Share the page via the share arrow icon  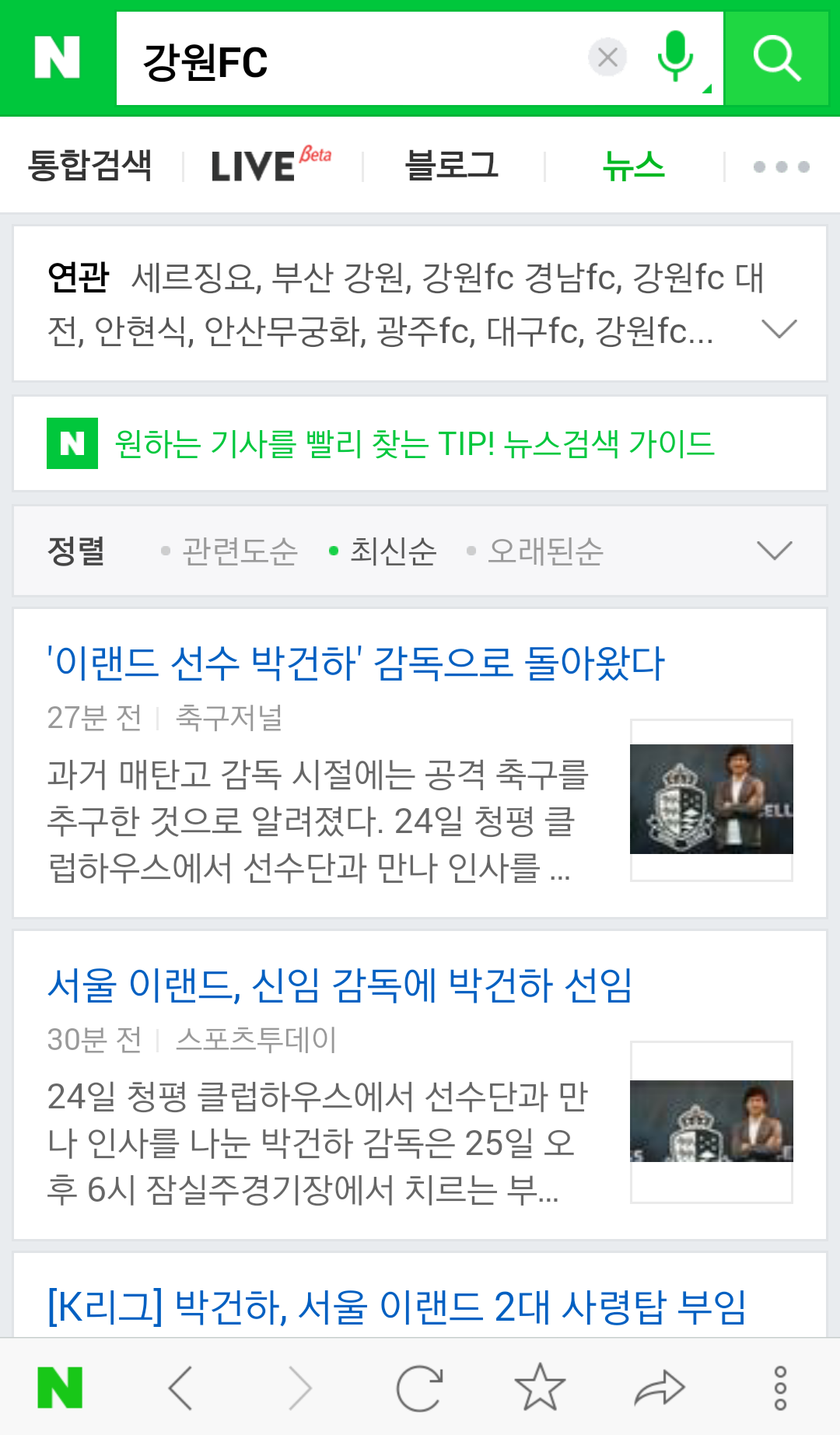660,1388
